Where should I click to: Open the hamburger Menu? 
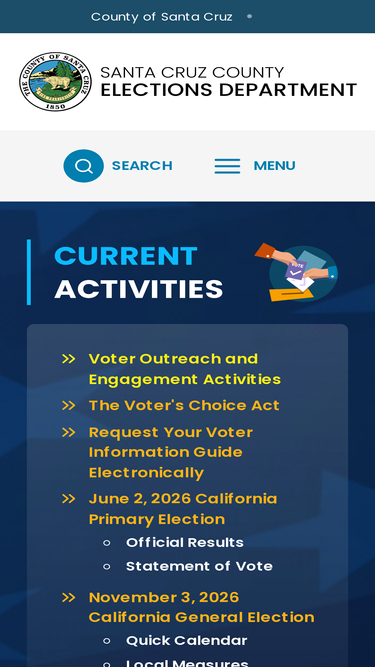tap(255, 165)
